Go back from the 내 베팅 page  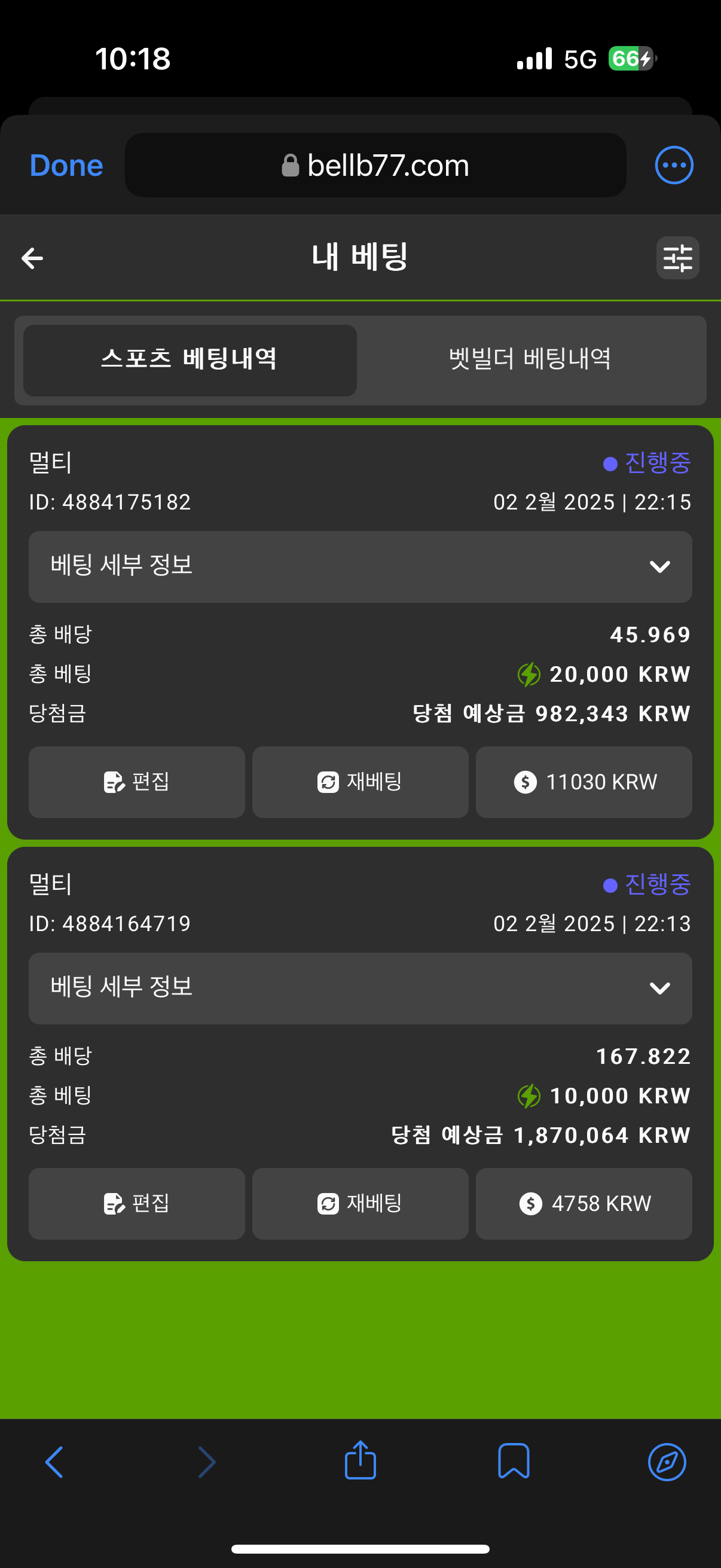tap(32, 258)
